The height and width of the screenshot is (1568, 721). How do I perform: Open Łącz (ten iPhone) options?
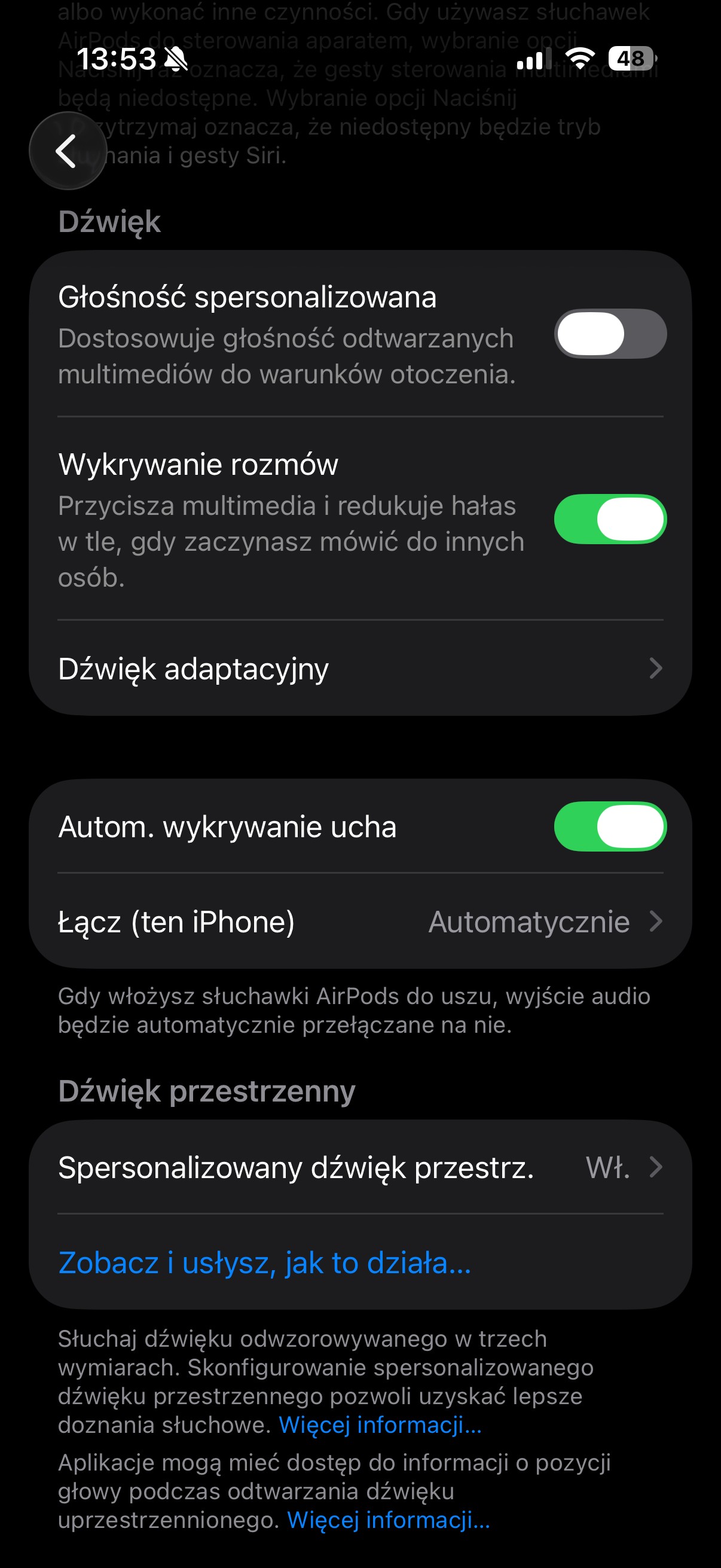(x=360, y=922)
